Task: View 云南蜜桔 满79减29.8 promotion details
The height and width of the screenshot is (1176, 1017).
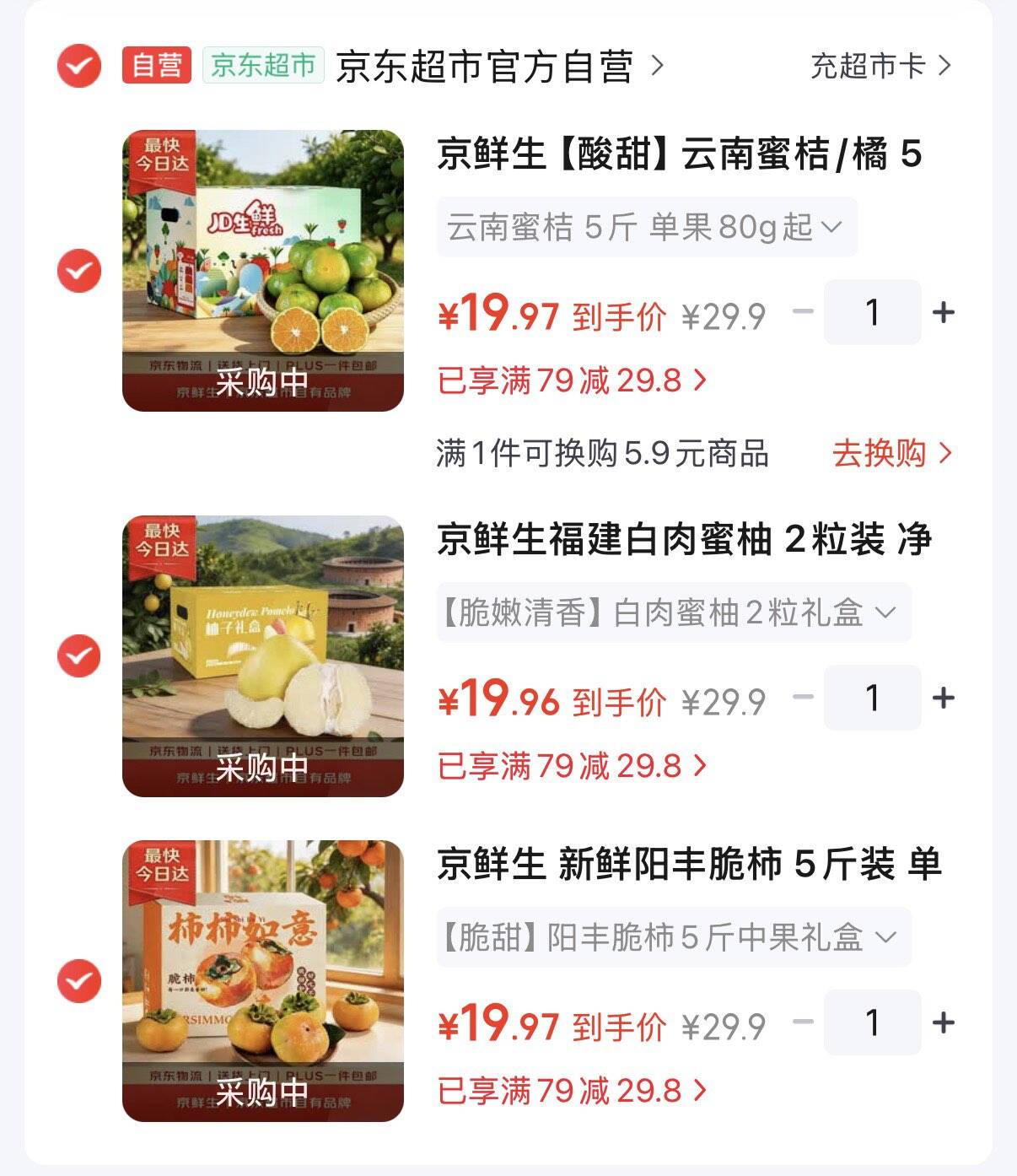Action: 572,380
